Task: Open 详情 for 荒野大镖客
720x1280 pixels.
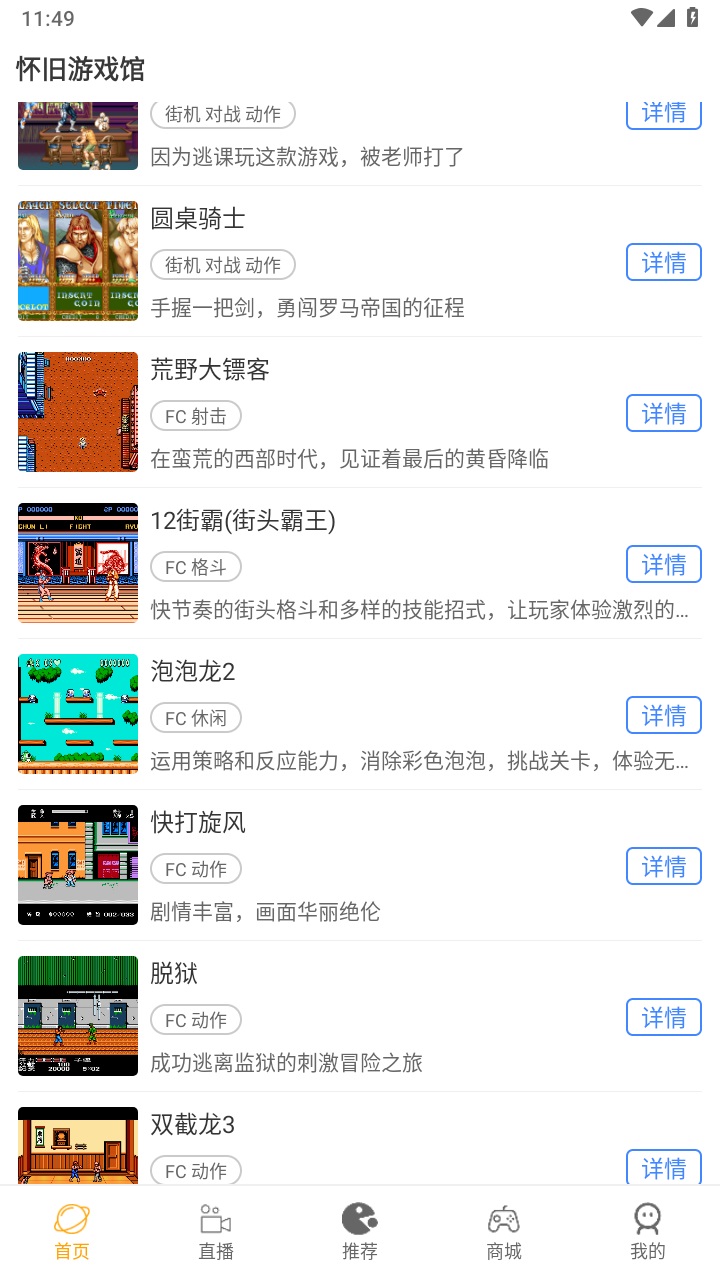Action: point(663,413)
